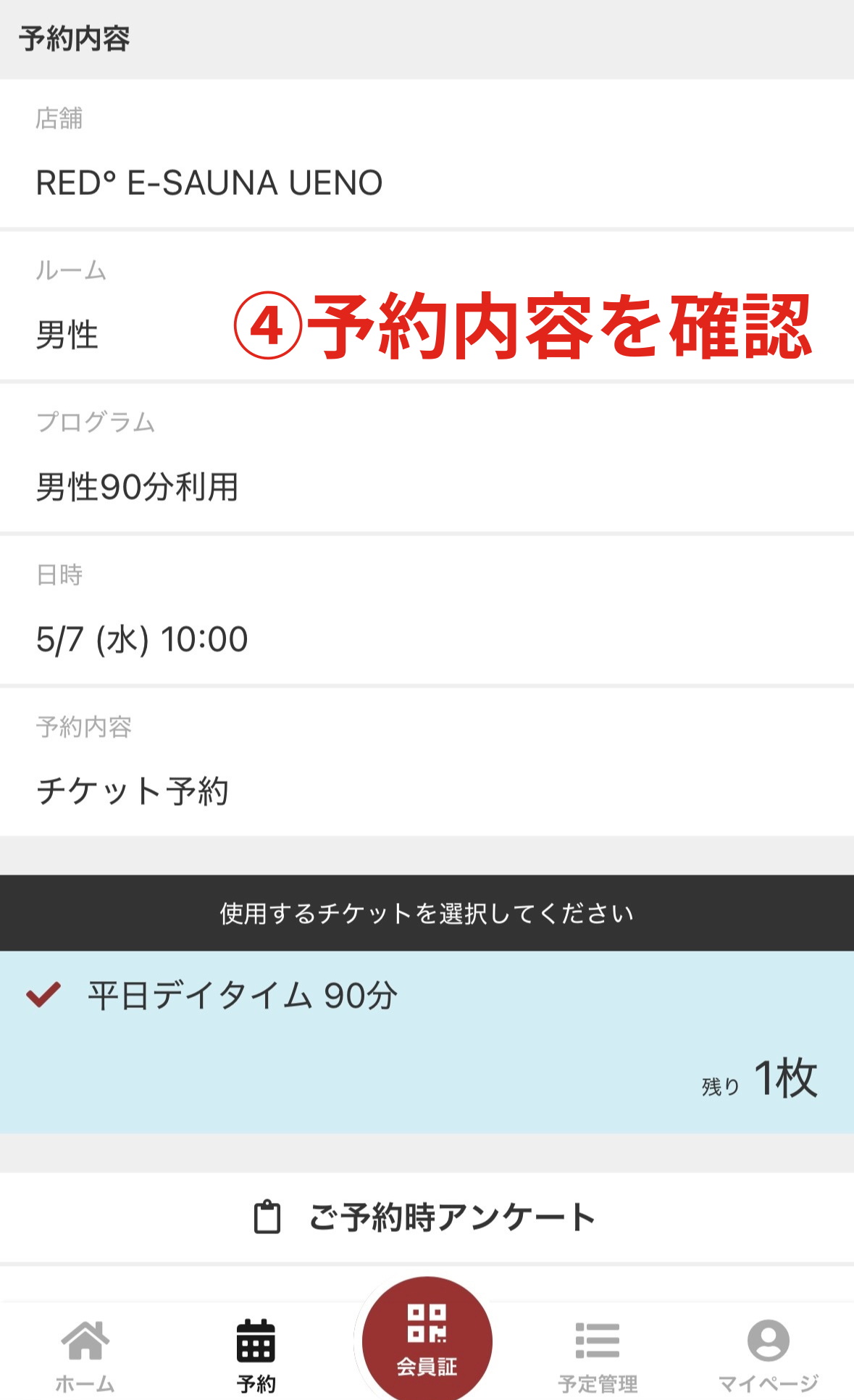Image resolution: width=854 pixels, height=1400 pixels.
Task: Show the 会員証 QR membership card
Action: pos(427,1340)
